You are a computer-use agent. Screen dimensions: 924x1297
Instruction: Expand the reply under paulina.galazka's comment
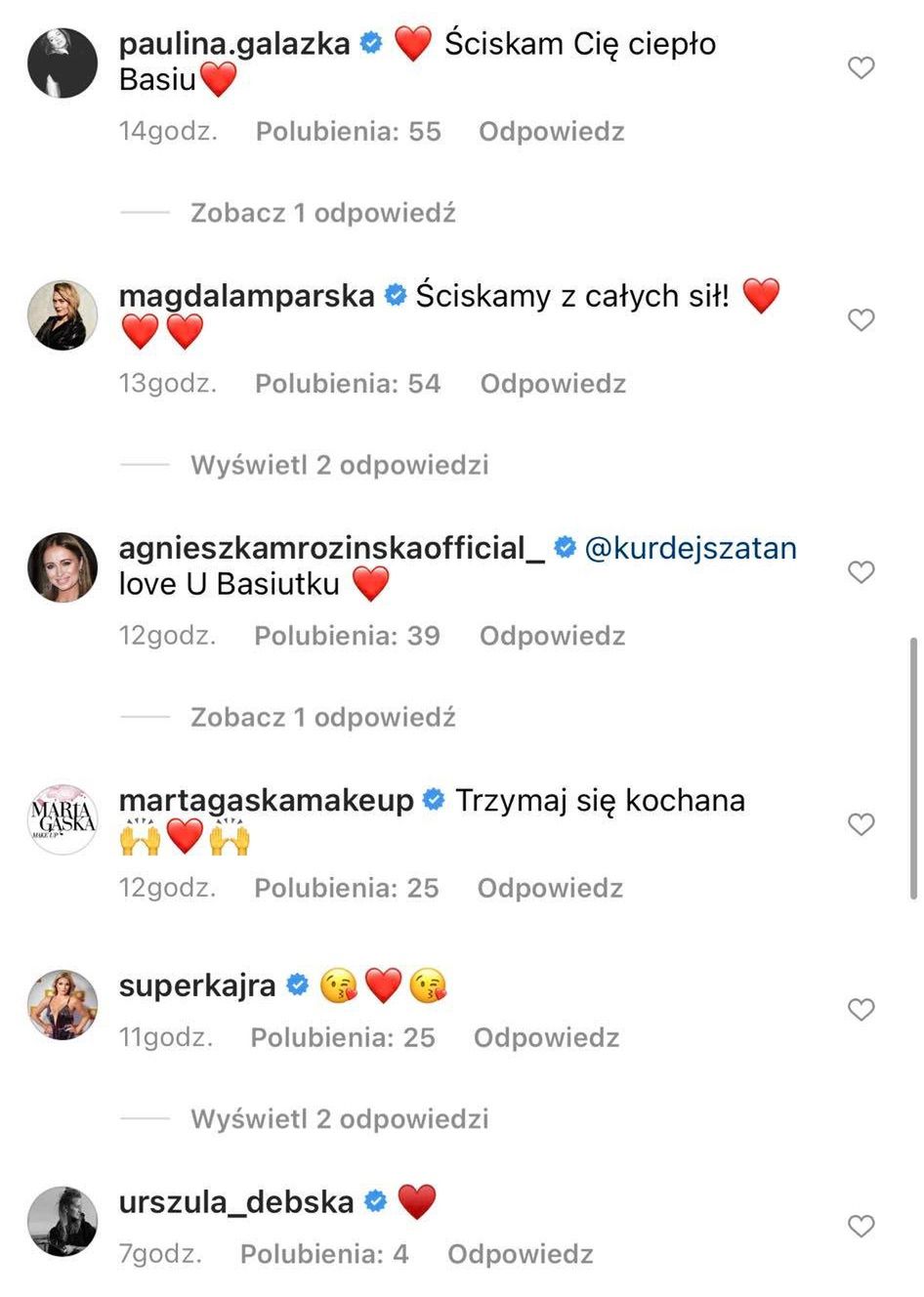pyautogui.click(x=322, y=213)
